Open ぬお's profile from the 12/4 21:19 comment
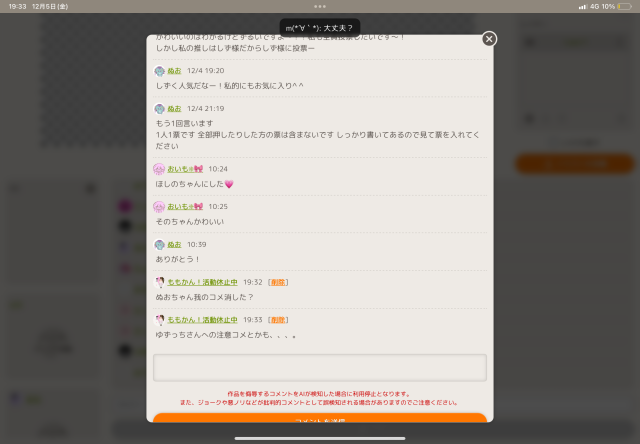 click(174, 108)
